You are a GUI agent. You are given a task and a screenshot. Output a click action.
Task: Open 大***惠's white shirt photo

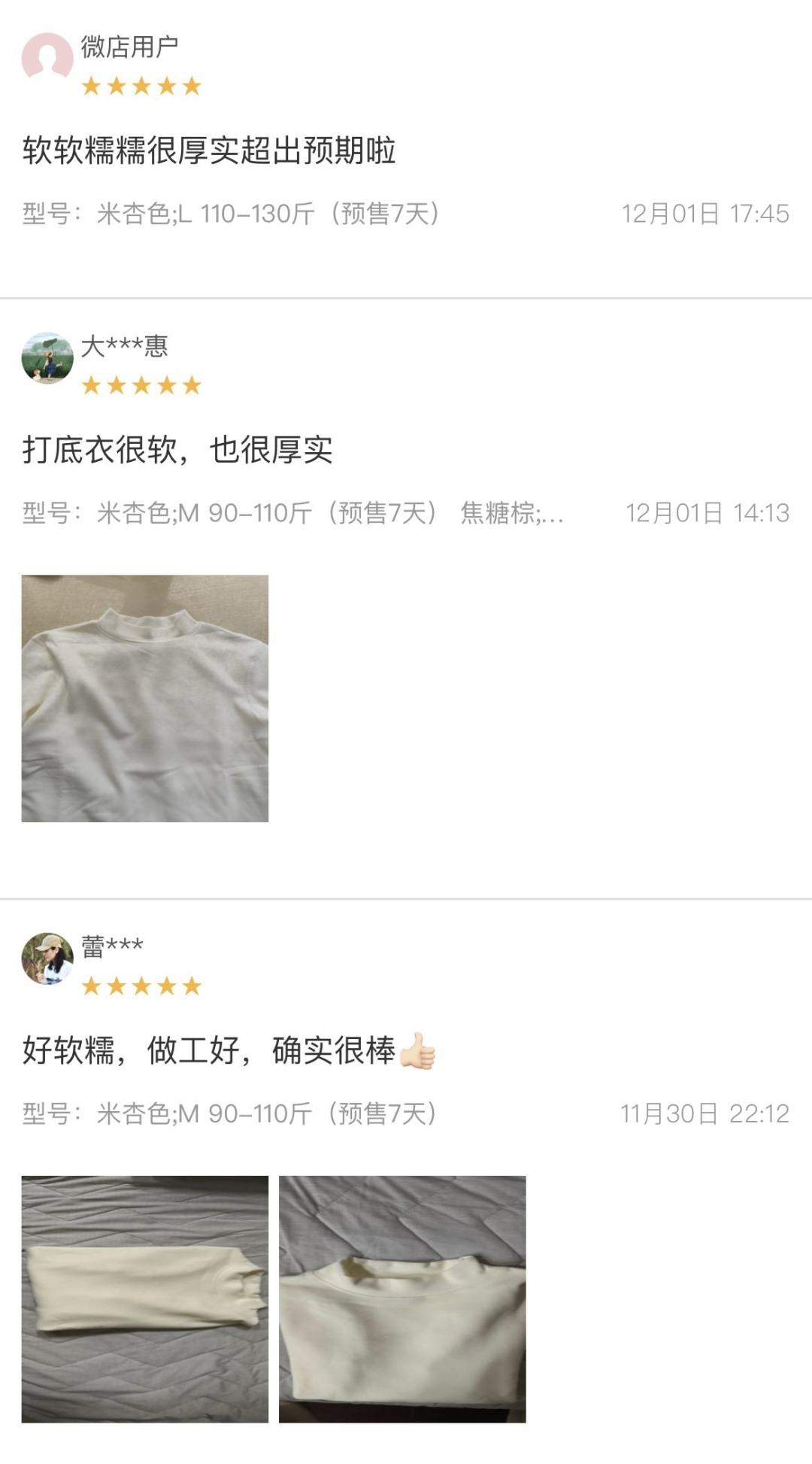[x=144, y=700]
